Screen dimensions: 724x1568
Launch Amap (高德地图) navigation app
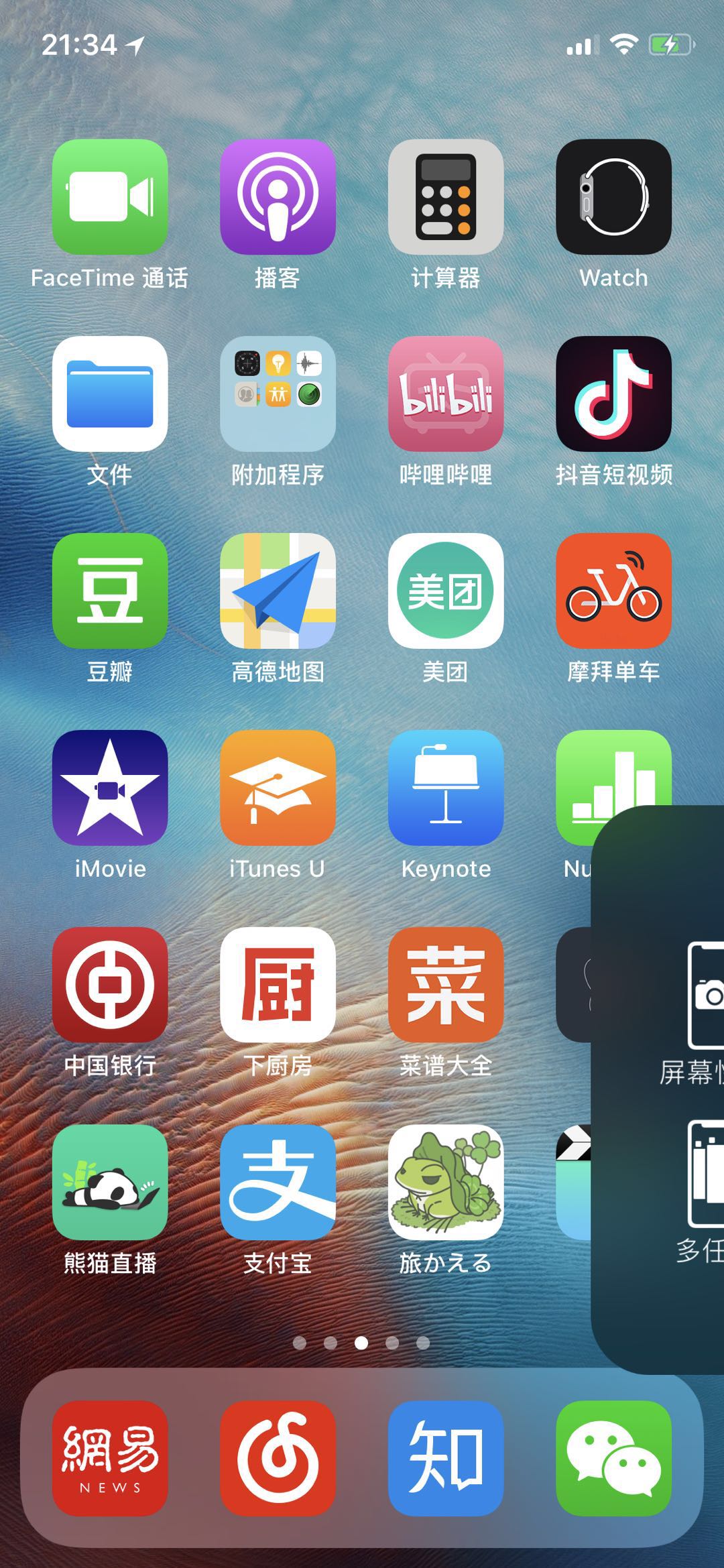278,591
